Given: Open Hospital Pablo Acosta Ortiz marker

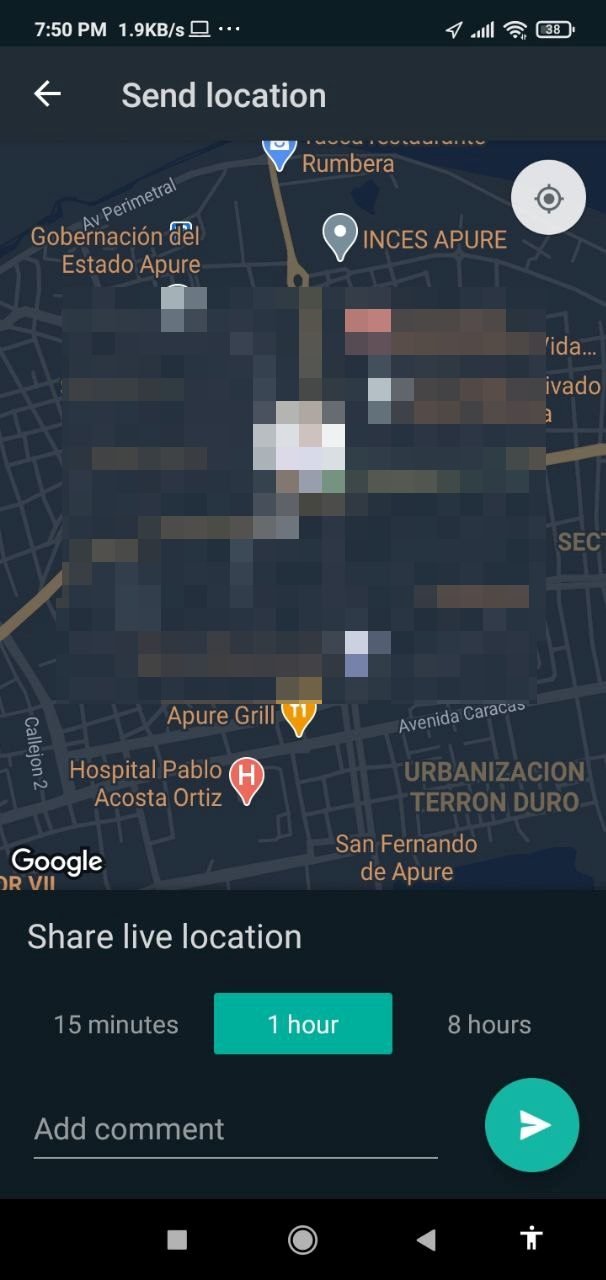Looking at the screenshot, I should [246, 779].
